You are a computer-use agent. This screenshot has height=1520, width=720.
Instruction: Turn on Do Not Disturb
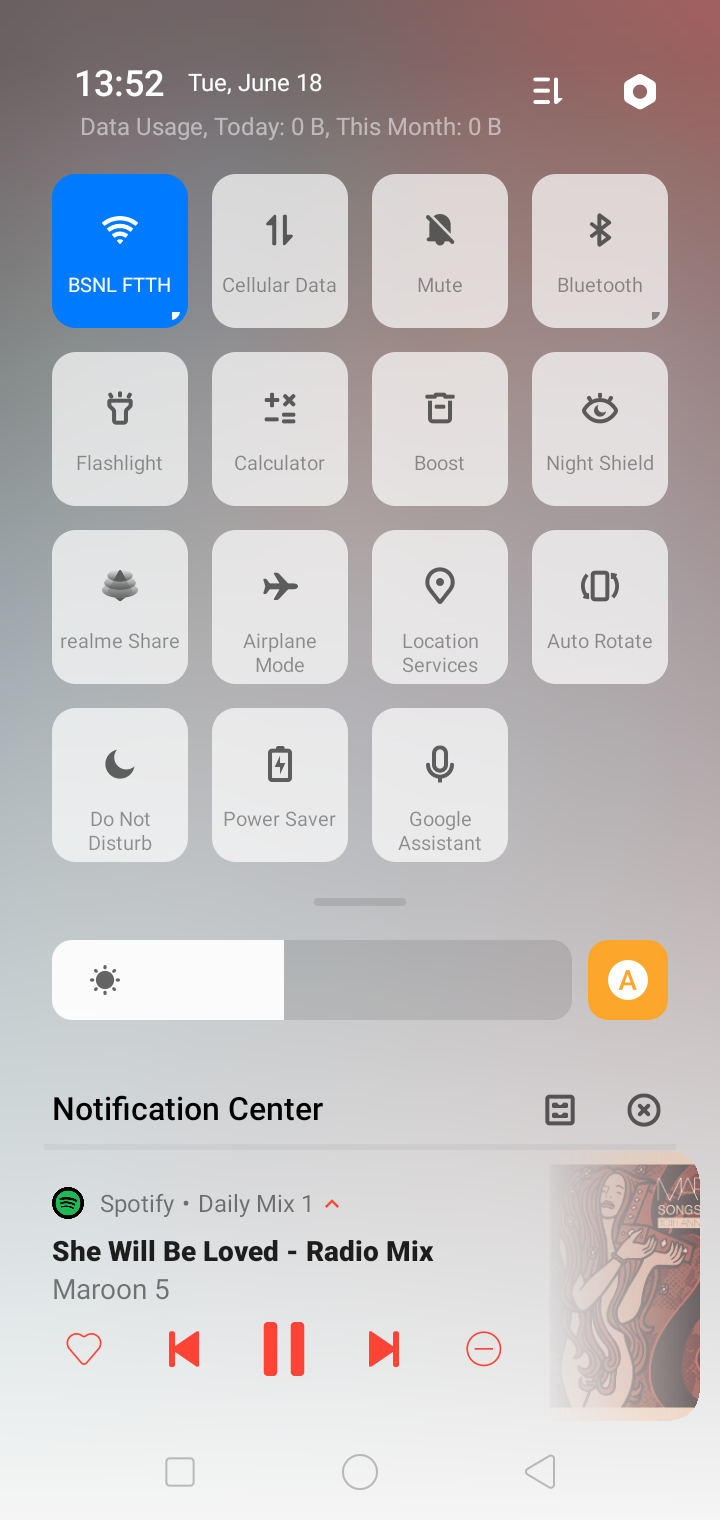[x=120, y=784]
